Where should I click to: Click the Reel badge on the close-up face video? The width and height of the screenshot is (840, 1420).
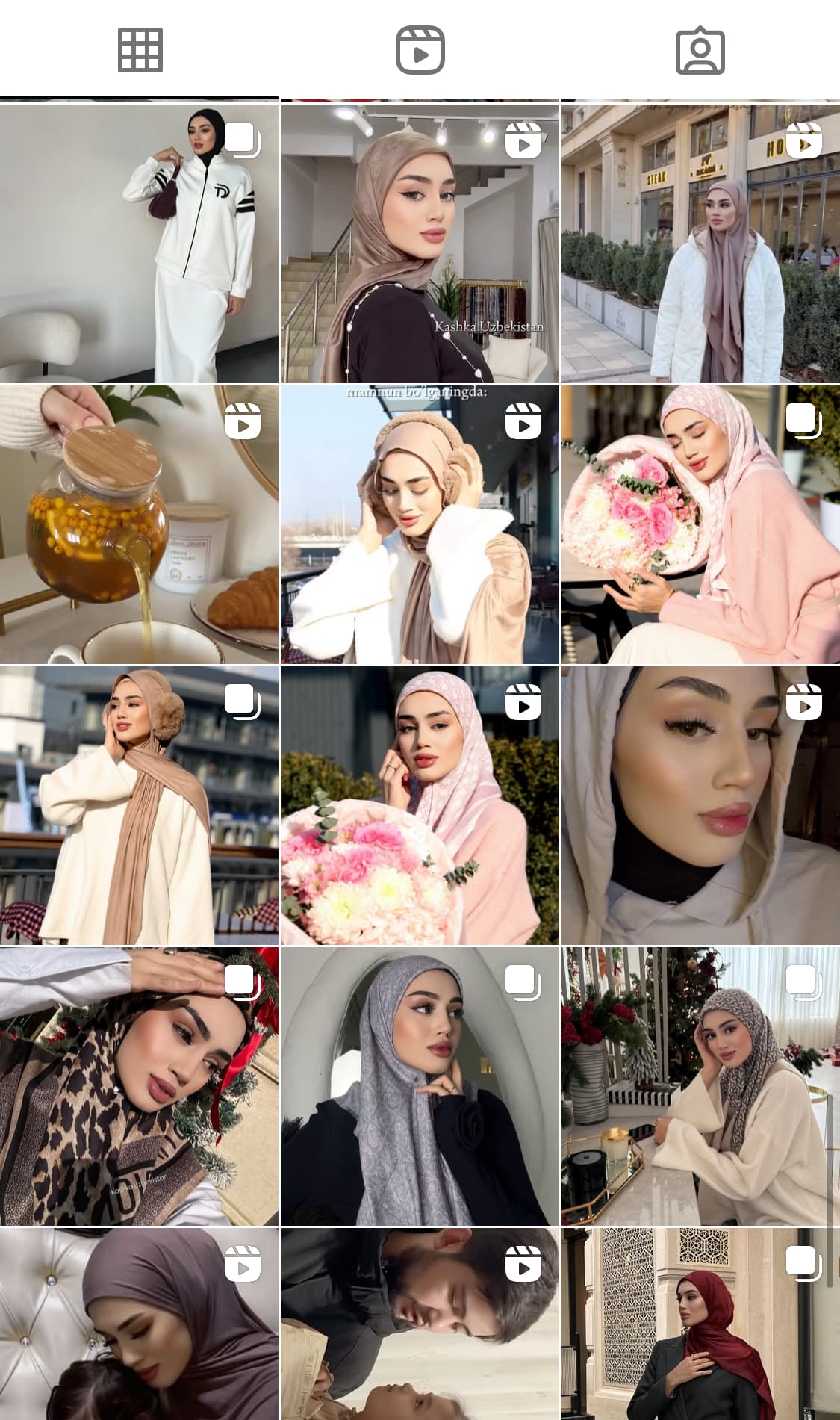click(805, 702)
